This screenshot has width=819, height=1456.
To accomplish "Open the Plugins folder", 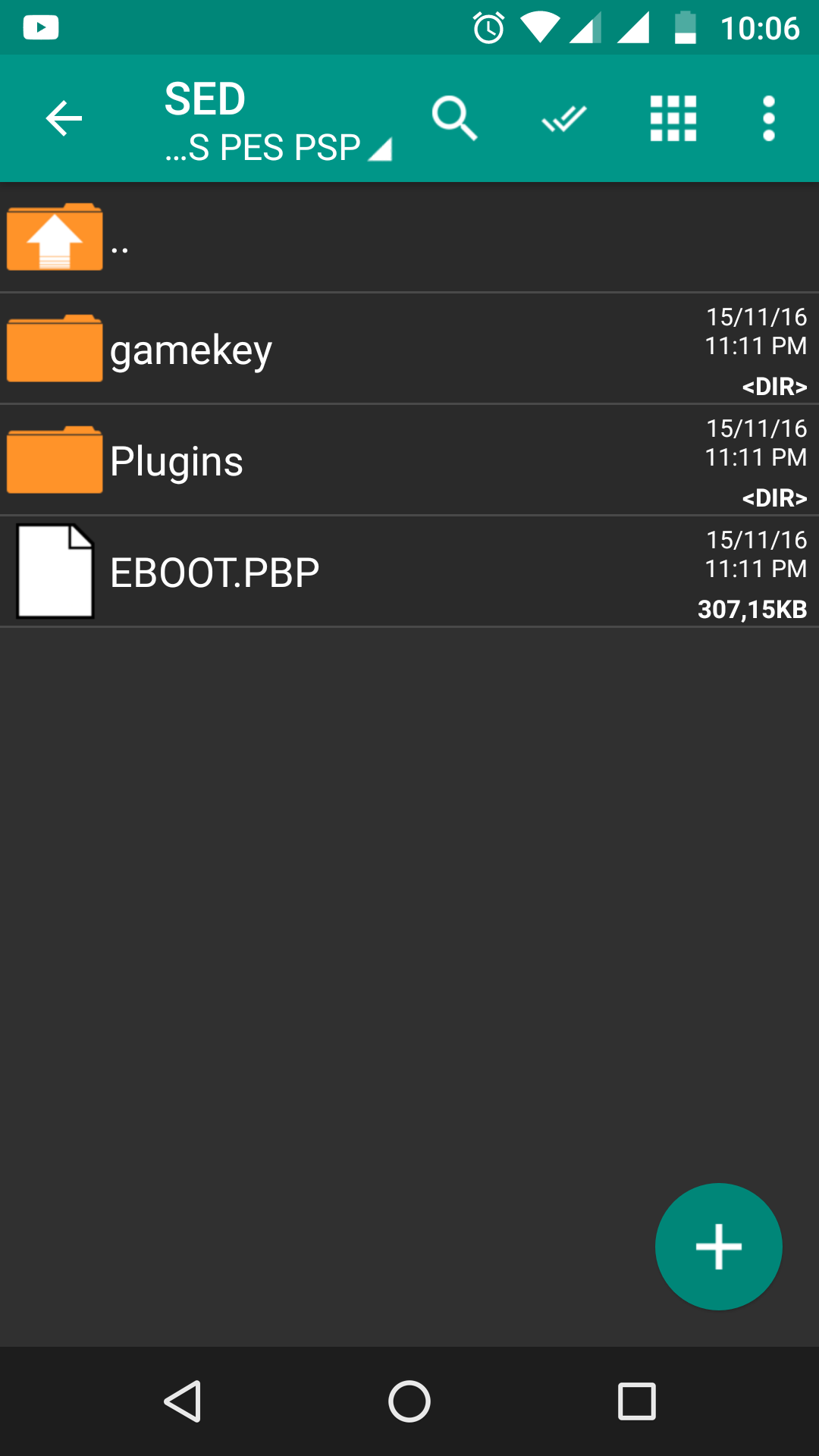I will pos(409,460).
